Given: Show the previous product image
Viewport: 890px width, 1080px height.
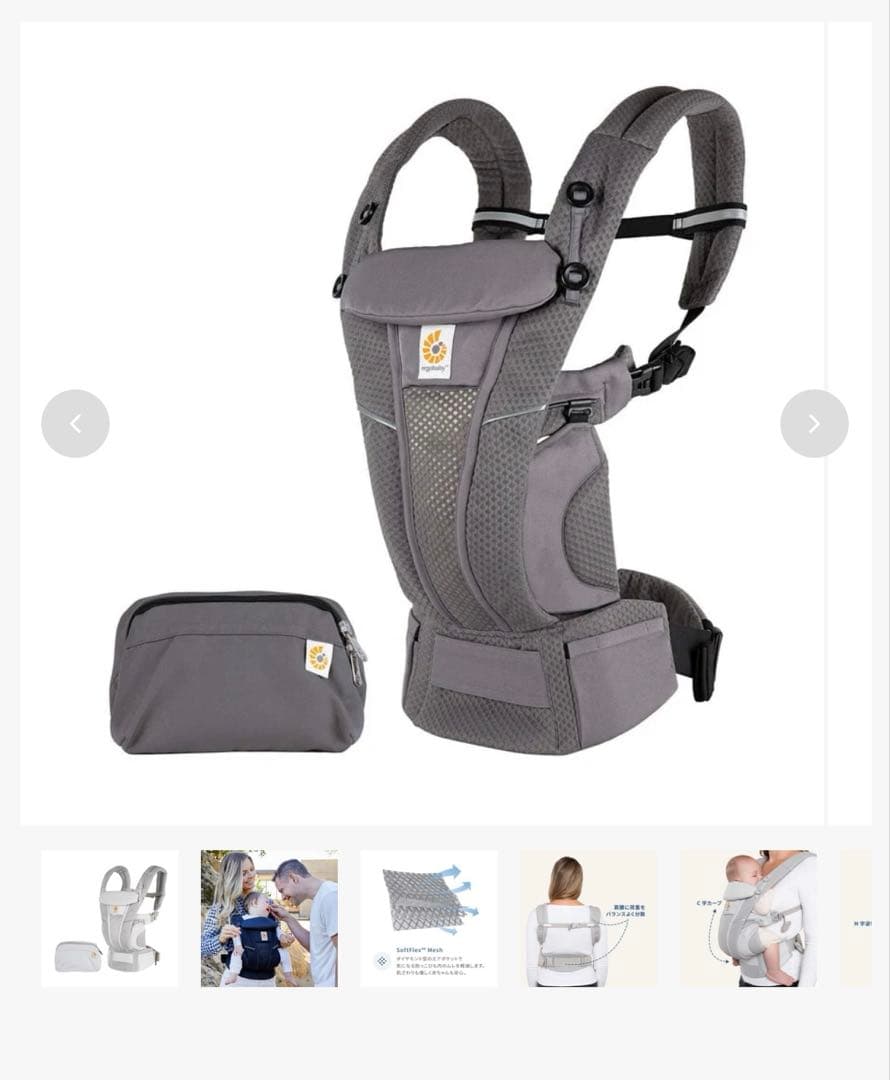Looking at the screenshot, I should 75,424.
